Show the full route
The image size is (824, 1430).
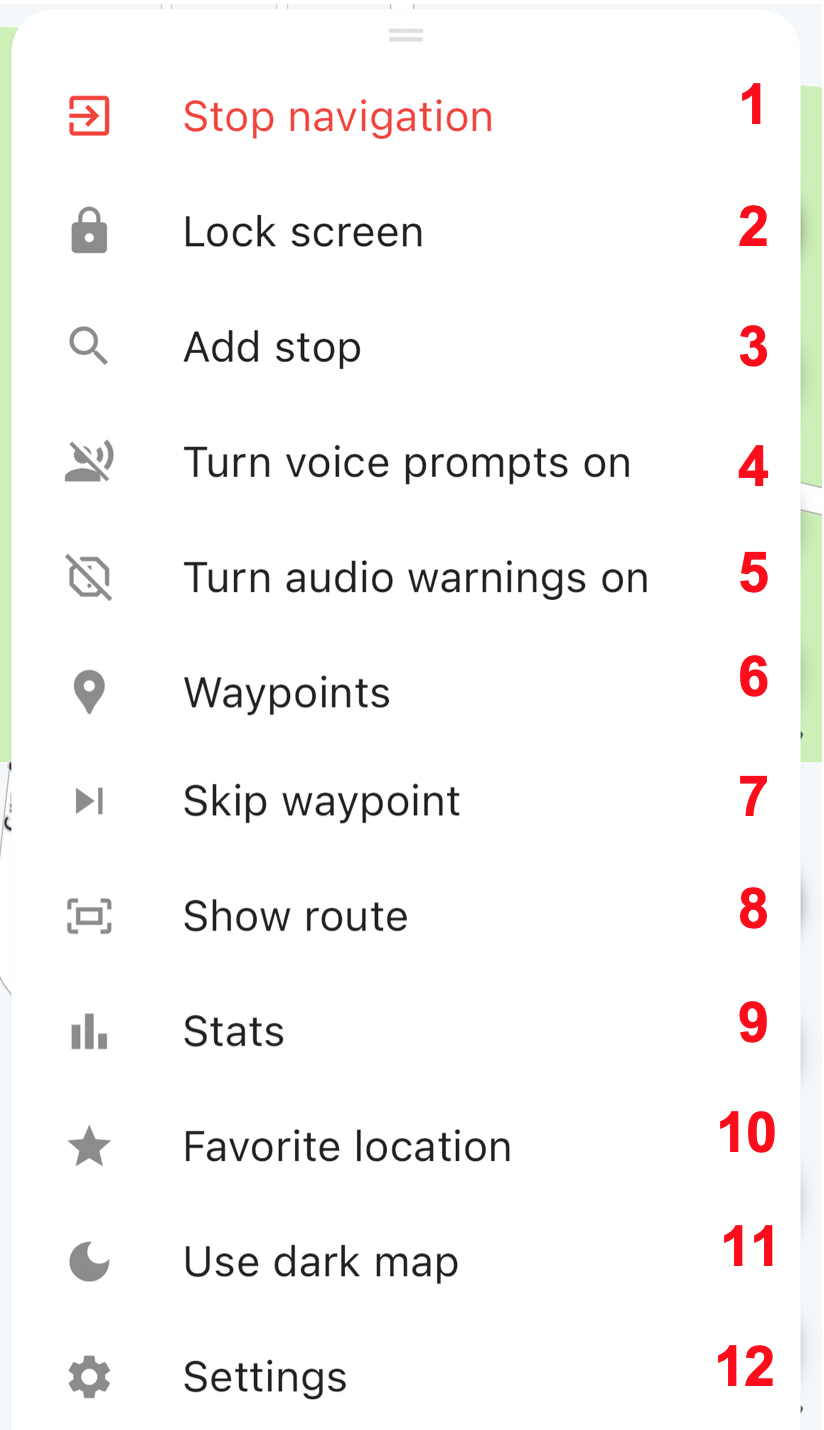[295, 916]
